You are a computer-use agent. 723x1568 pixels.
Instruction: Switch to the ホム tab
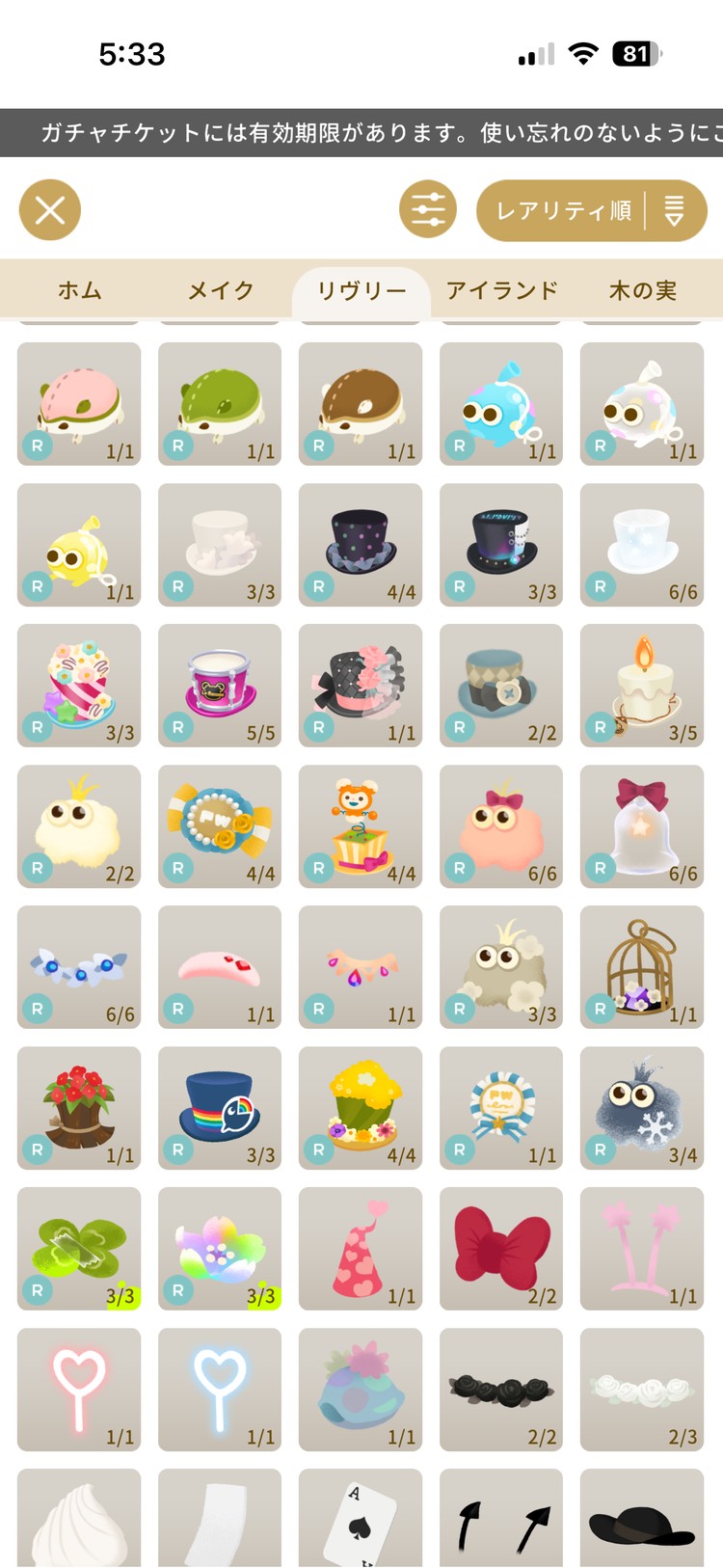(79, 290)
